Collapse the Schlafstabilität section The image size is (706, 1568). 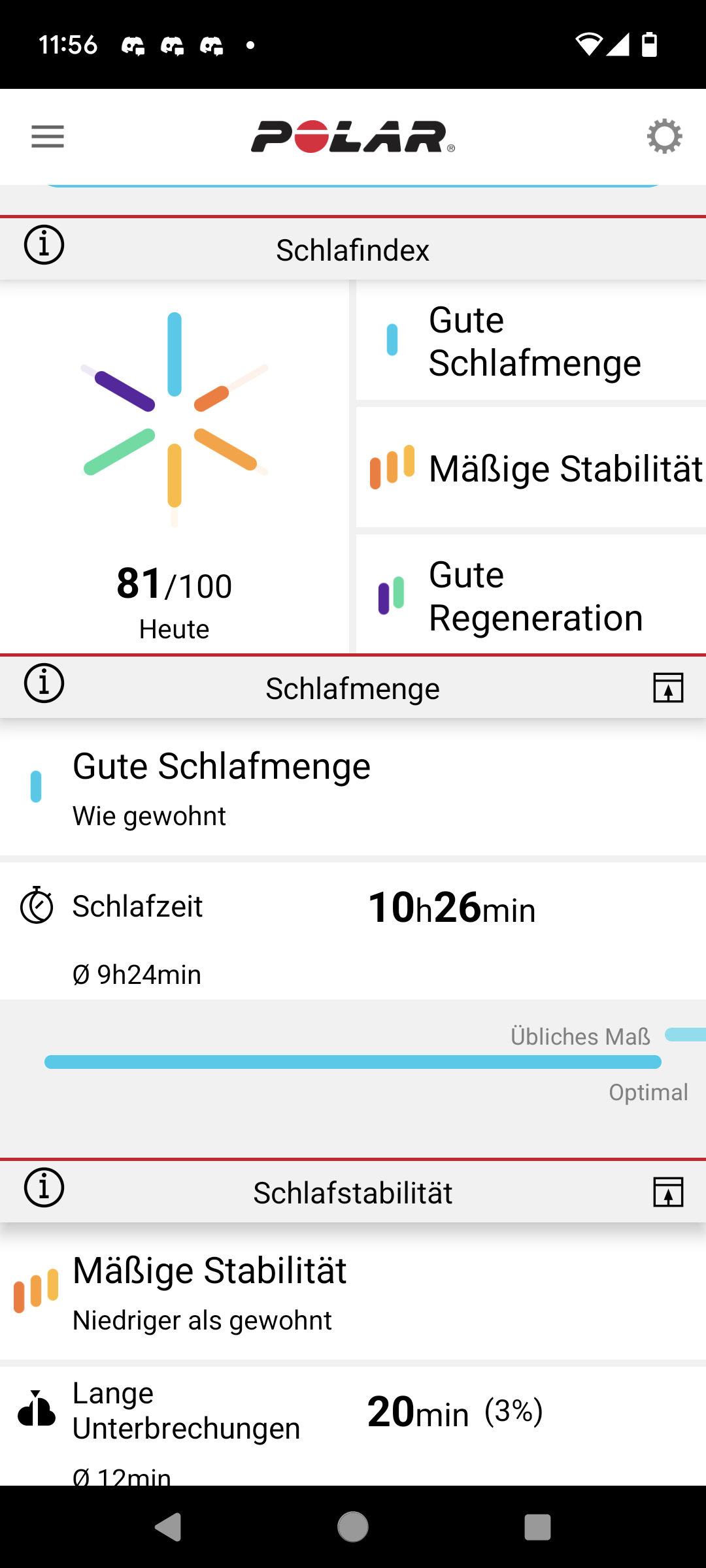[668, 1192]
